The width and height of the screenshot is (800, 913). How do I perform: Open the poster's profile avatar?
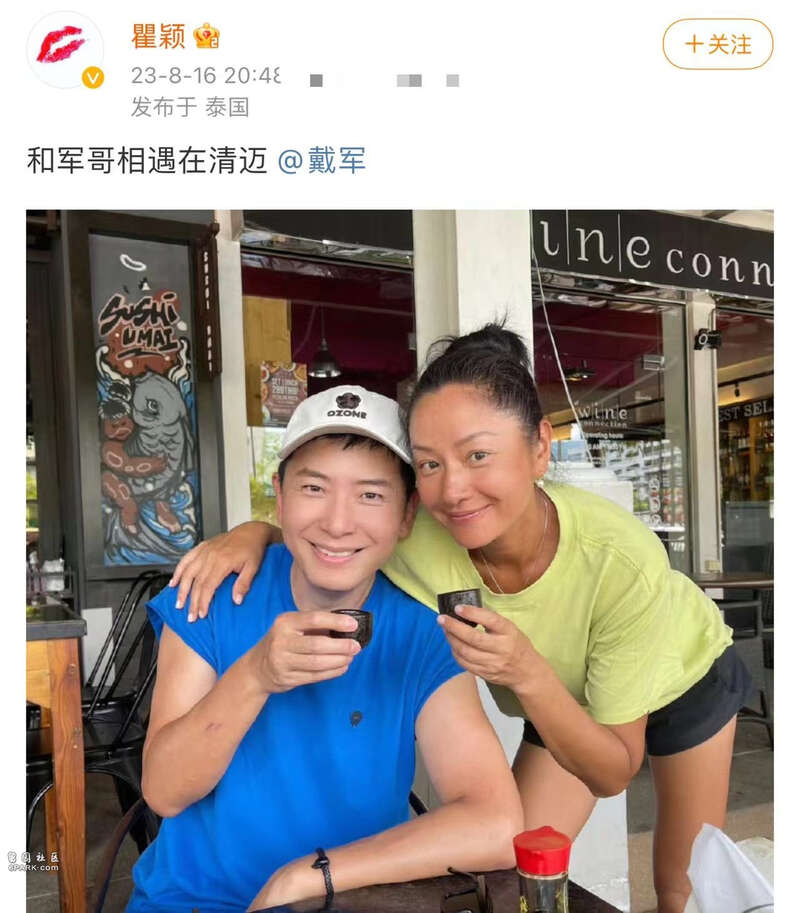(x=65, y=50)
